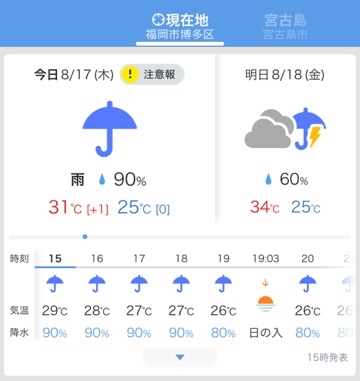Open today's 8/17 forecast card

[x=109, y=140]
